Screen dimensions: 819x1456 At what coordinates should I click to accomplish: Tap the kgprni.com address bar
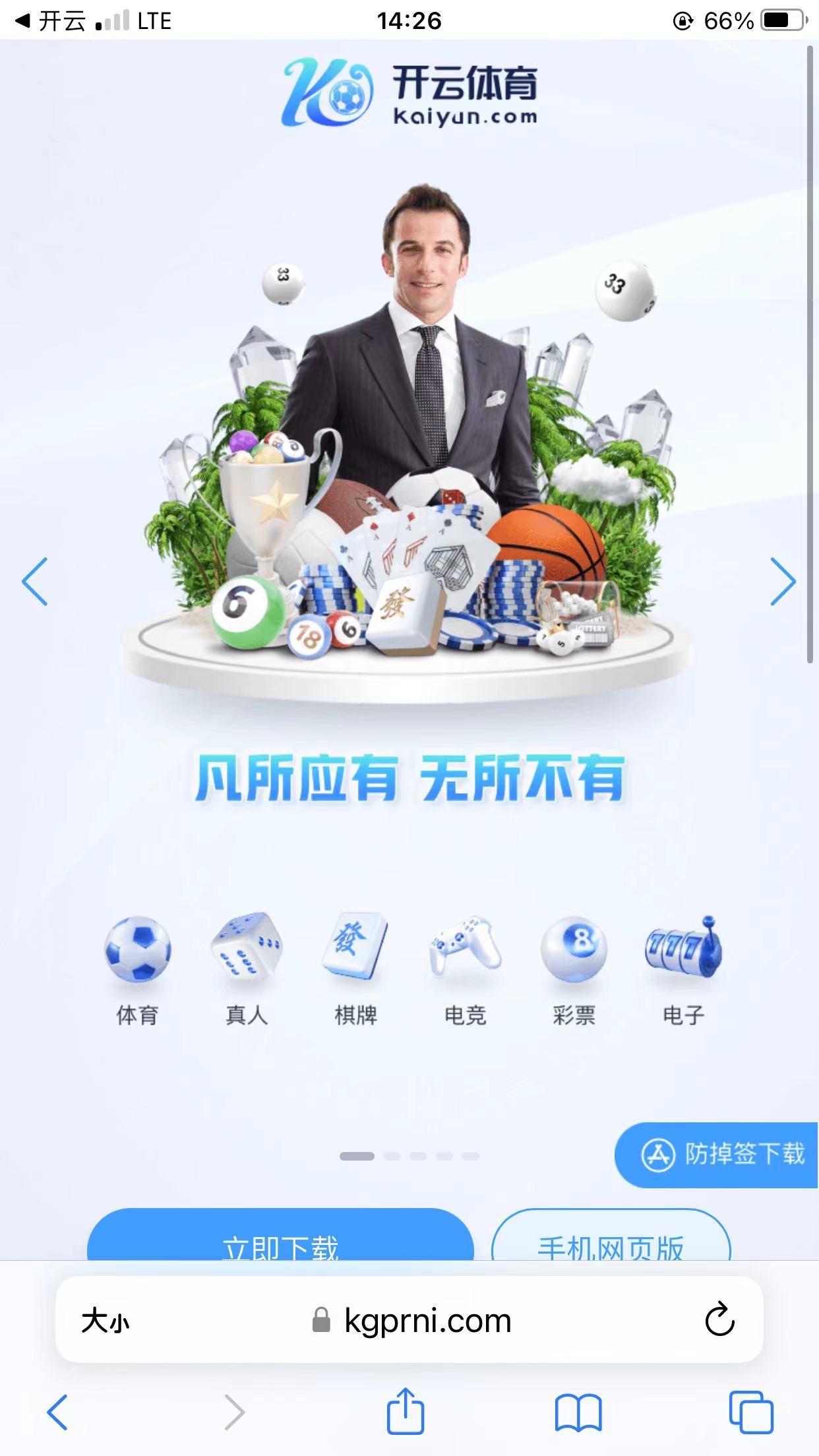[x=427, y=1321]
